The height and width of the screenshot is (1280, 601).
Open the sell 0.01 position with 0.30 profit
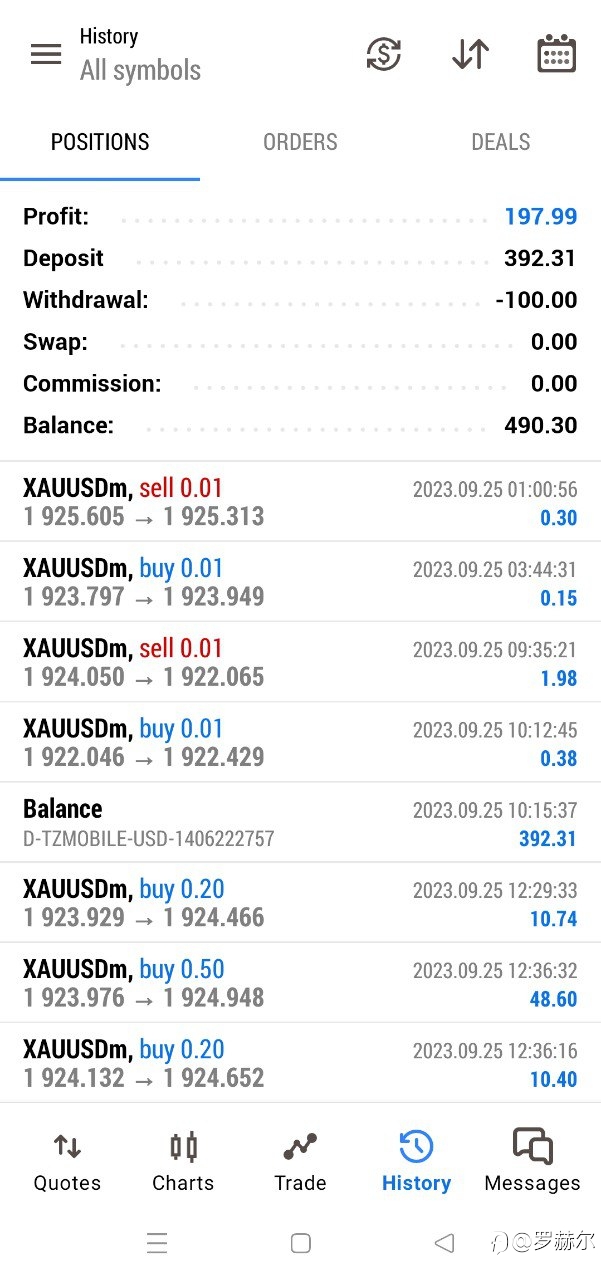(x=300, y=502)
